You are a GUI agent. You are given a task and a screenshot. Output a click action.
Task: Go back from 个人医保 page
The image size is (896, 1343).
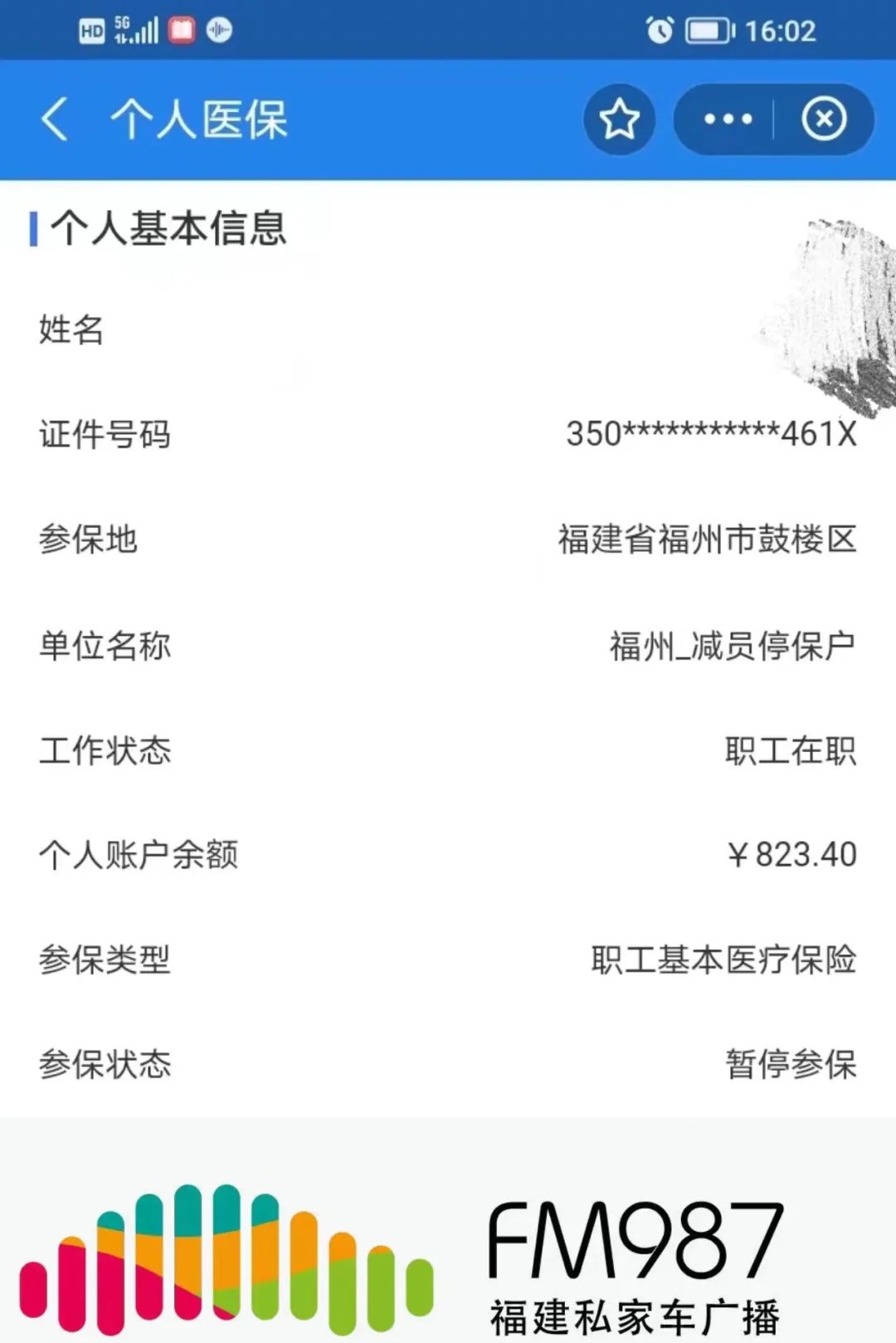55,119
